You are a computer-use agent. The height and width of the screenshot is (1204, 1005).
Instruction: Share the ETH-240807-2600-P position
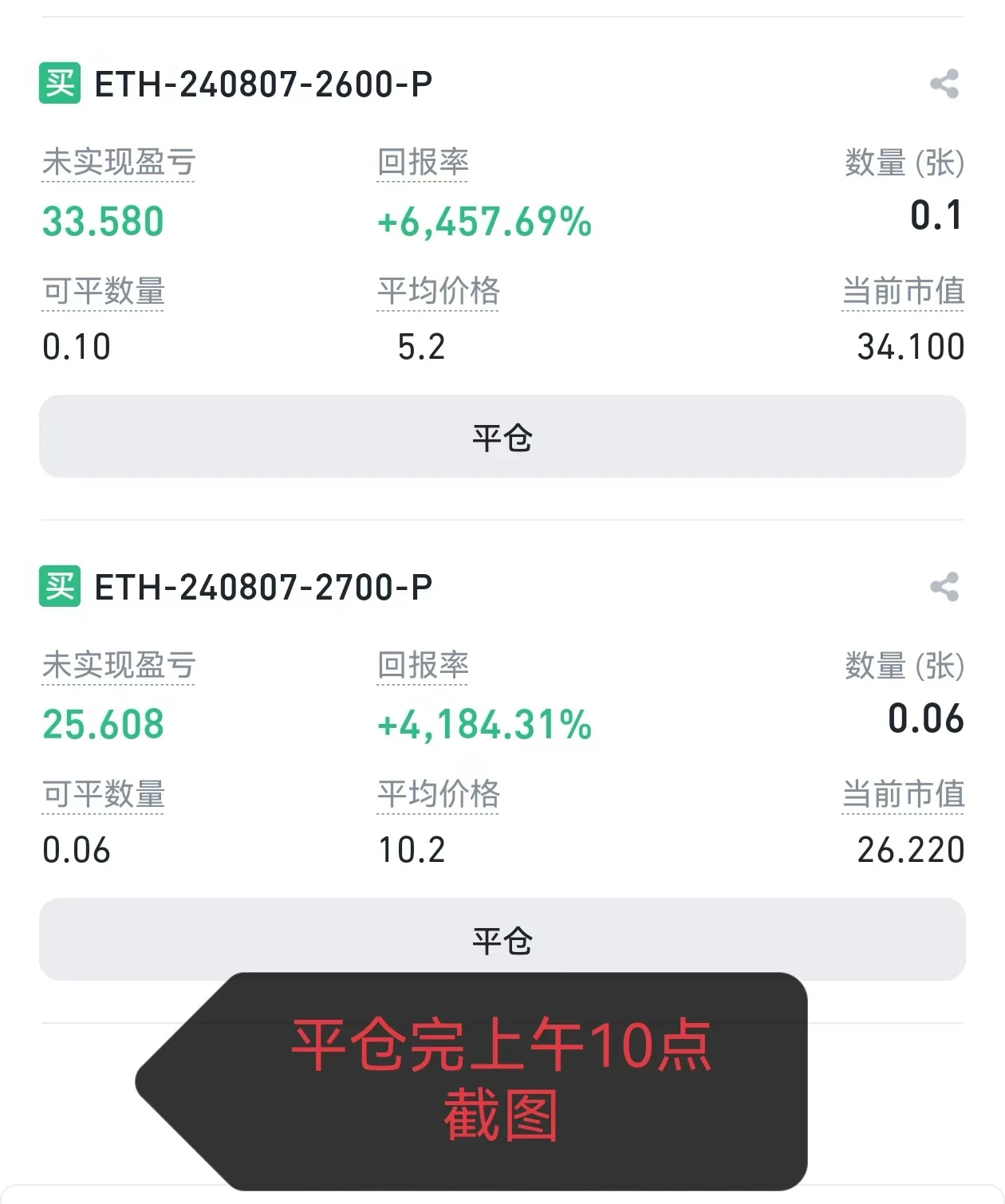pos(944,84)
